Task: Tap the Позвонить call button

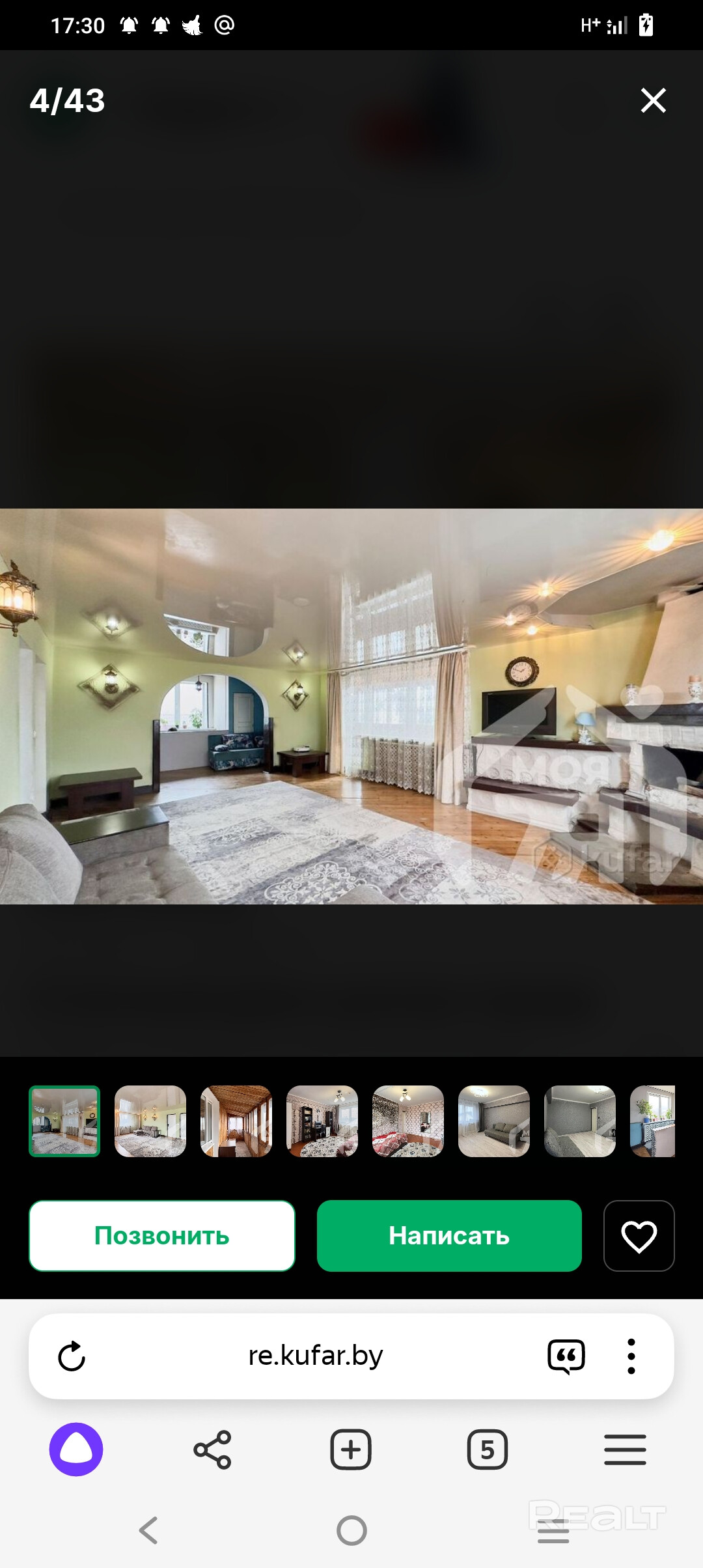Action: pos(162,1235)
